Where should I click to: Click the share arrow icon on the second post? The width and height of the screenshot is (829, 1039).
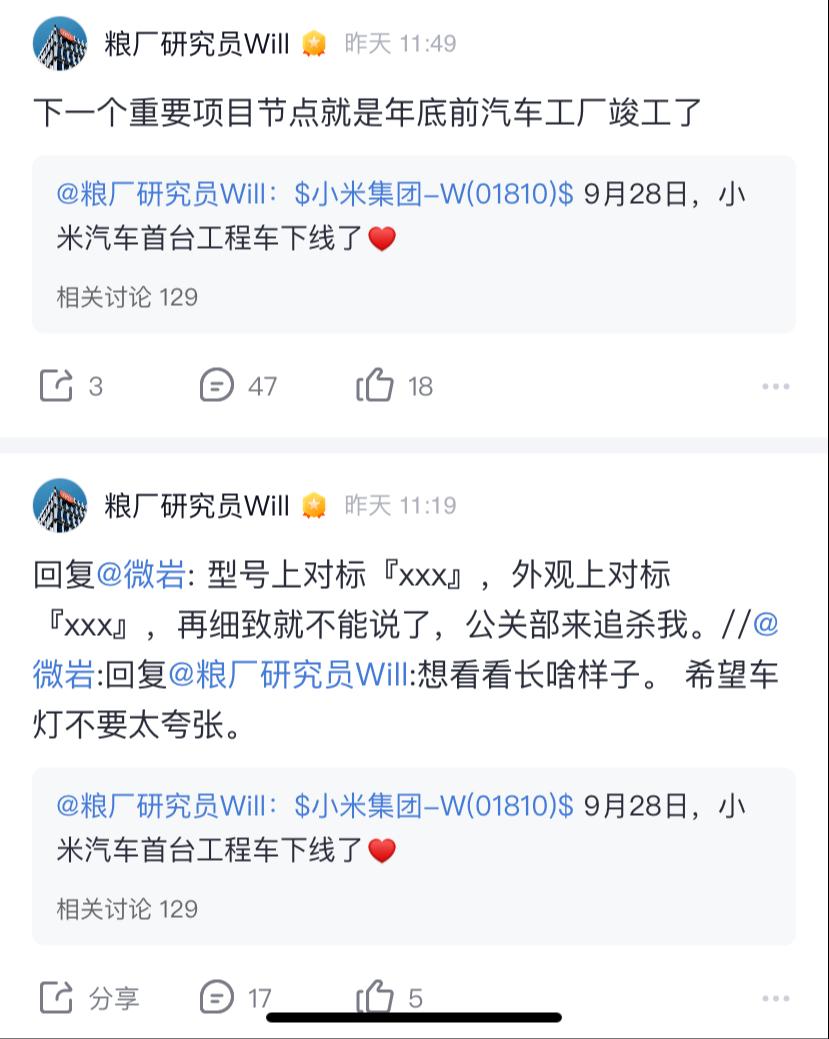click(x=56, y=997)
